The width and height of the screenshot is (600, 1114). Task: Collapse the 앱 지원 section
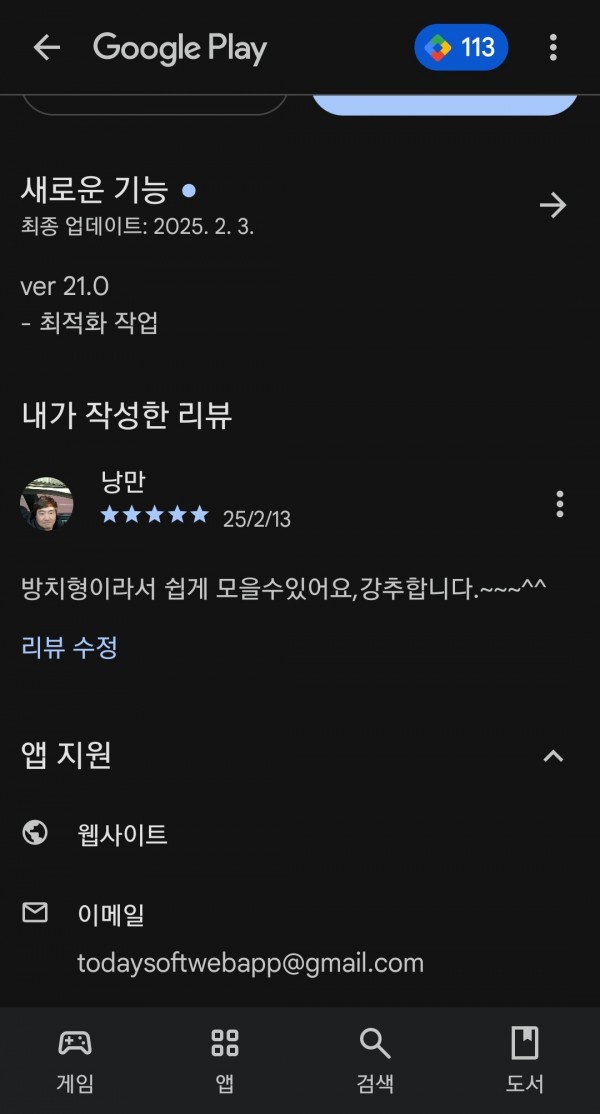(x=553, y=756)
